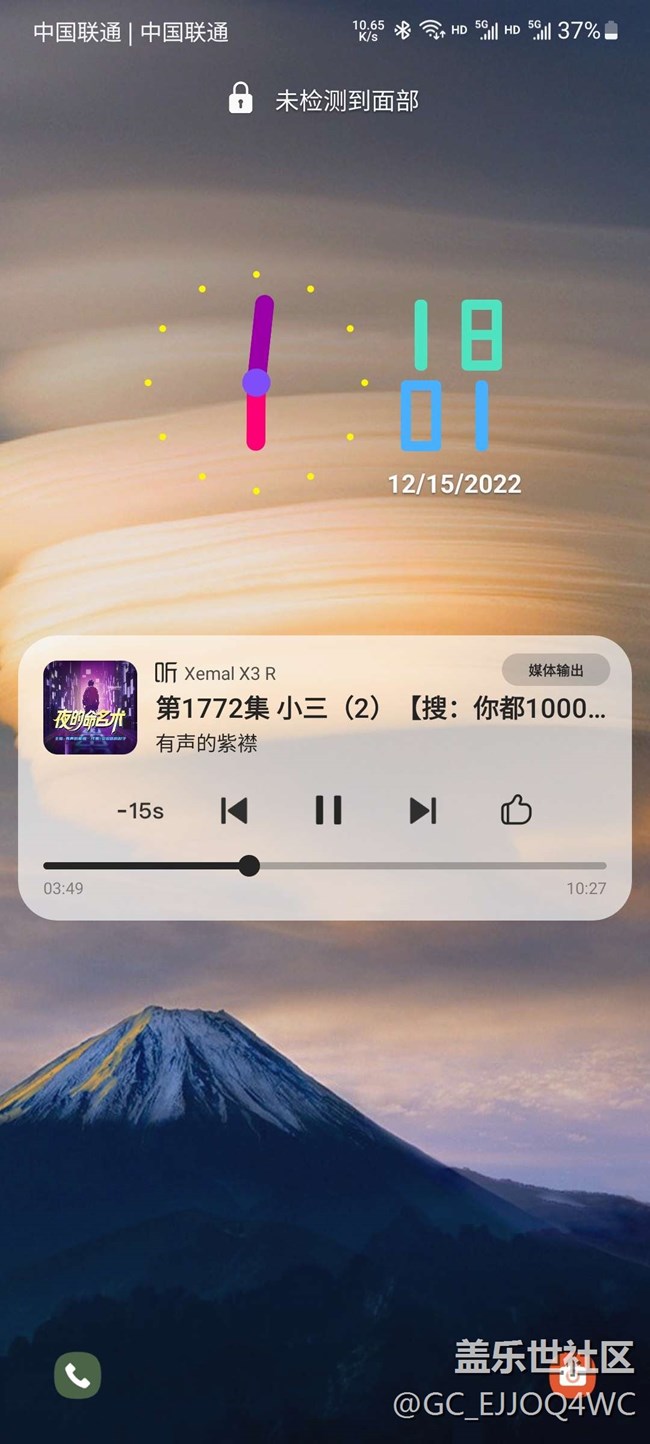Like the playing episode with thumbs-up

(x=516, y=810)
